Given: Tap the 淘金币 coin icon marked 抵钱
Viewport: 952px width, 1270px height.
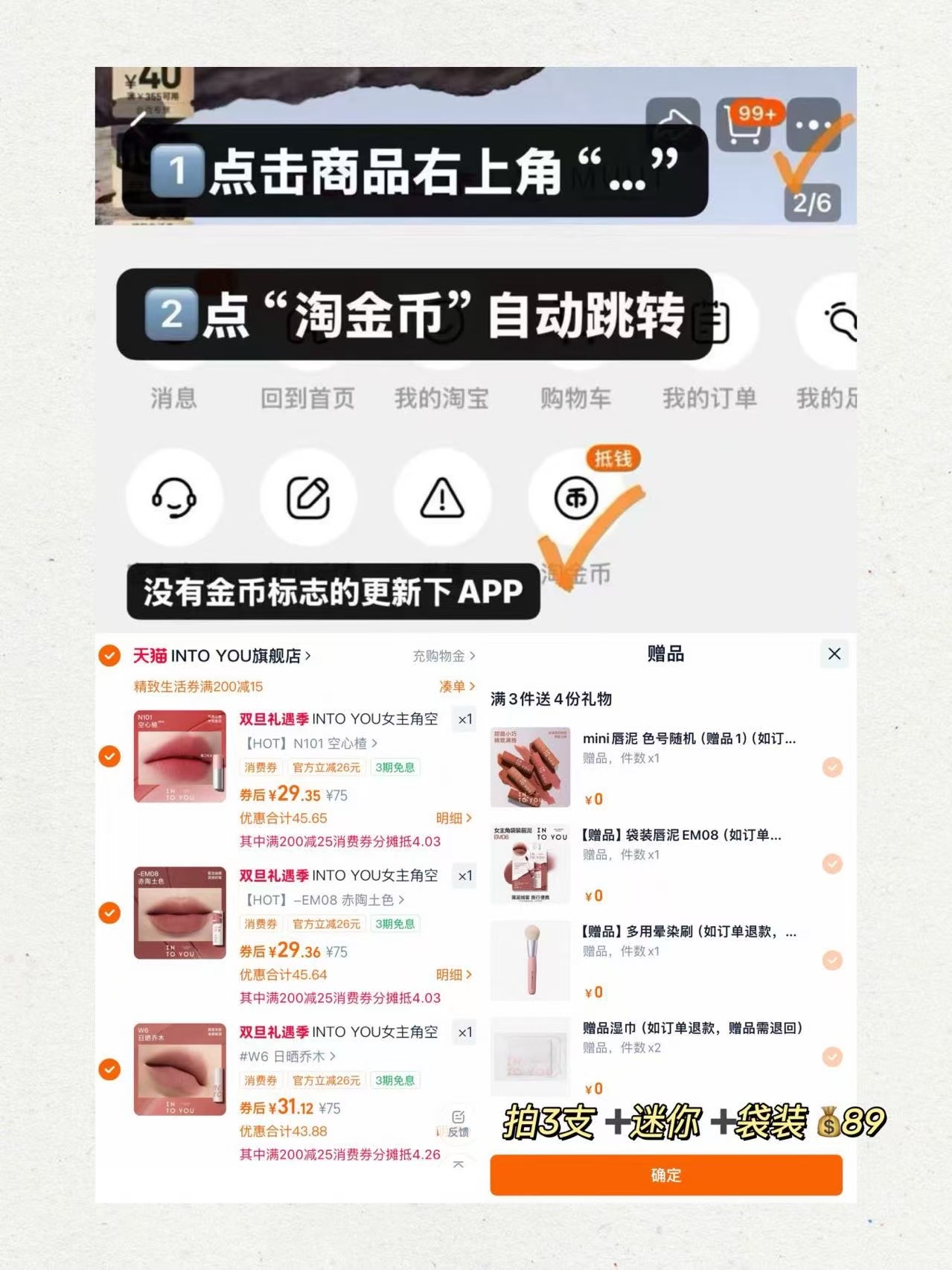Looking at the screenshot, I should point(575,499).
